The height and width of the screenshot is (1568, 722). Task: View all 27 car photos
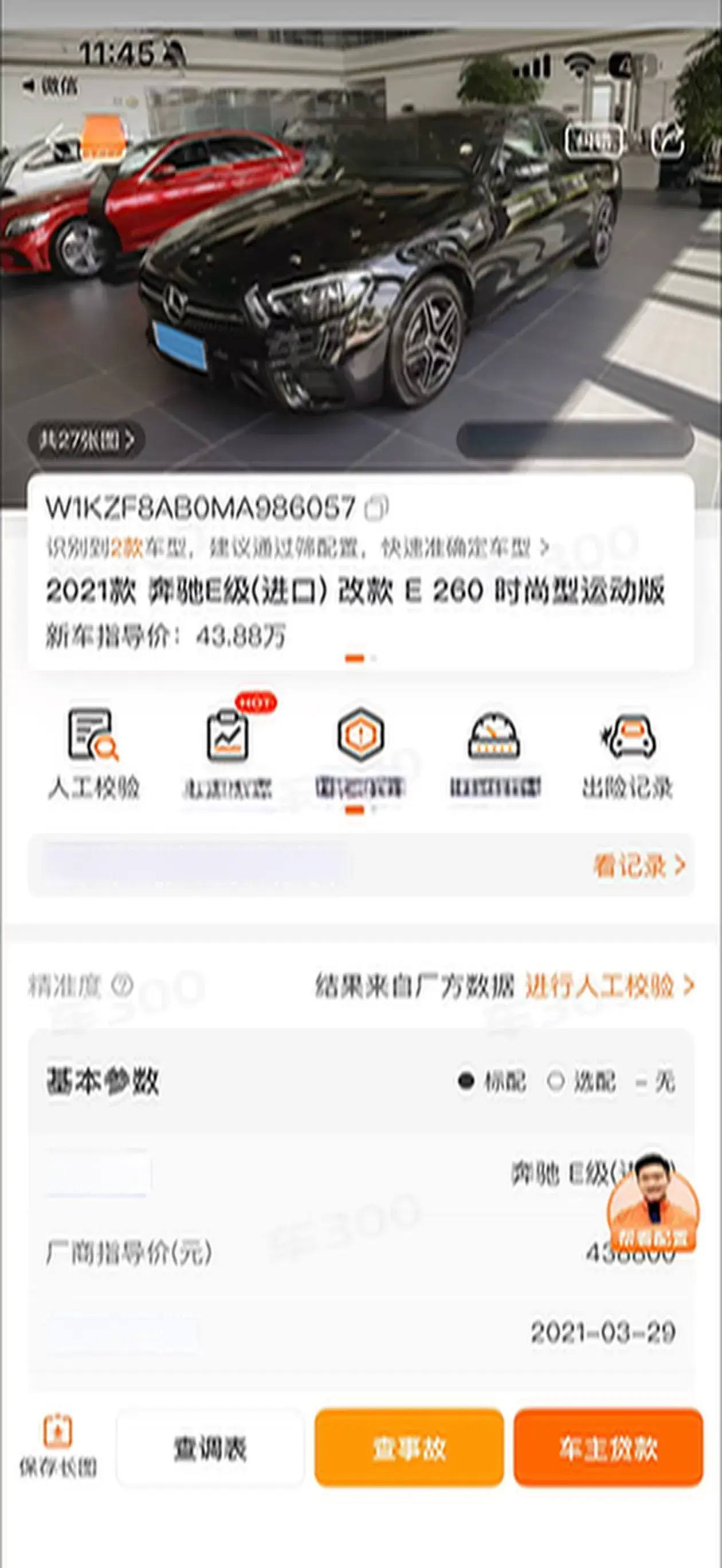click(87, 440)
